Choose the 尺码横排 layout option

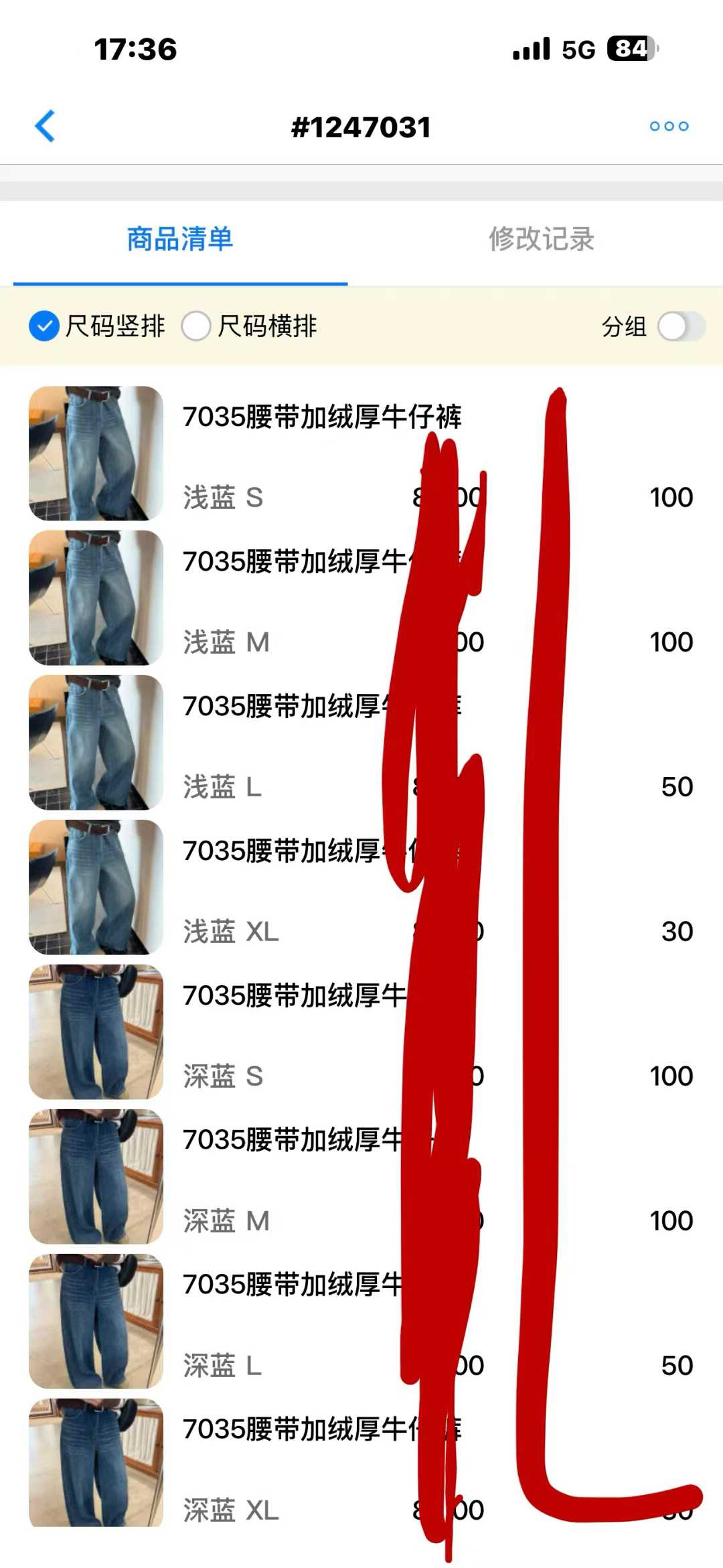[x=196, y=326]
